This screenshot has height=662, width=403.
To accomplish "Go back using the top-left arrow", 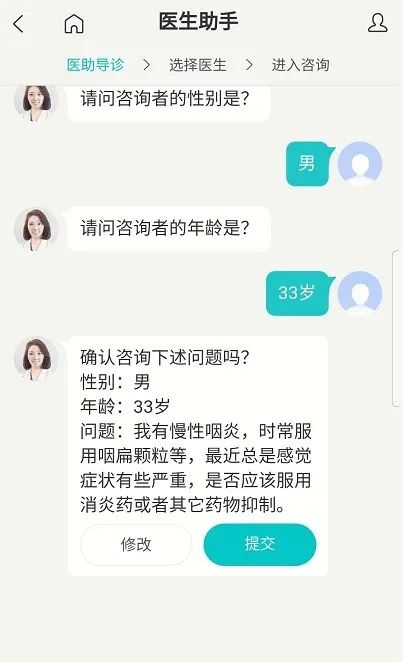I will pos(18,24).
